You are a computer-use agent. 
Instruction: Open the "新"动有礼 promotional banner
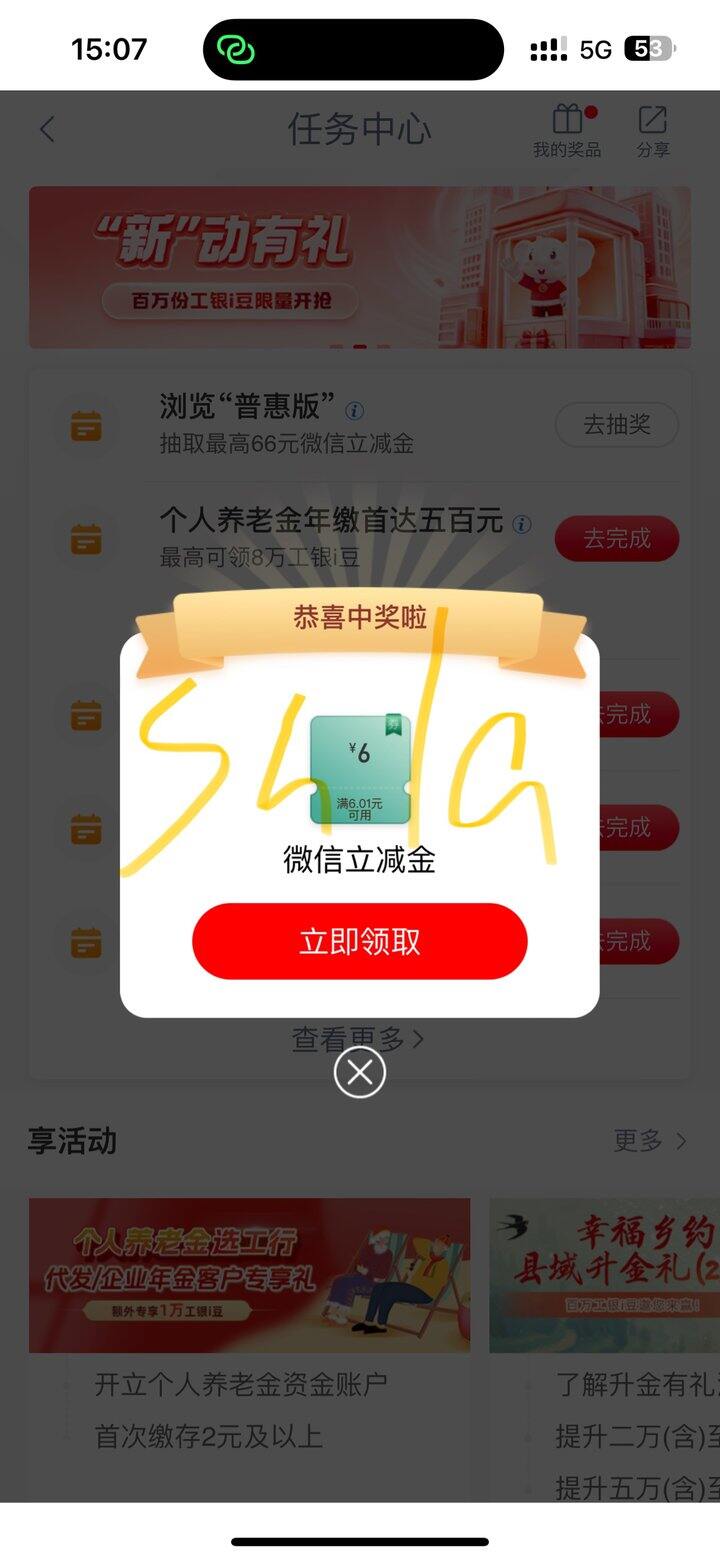(x=360, y=265)
